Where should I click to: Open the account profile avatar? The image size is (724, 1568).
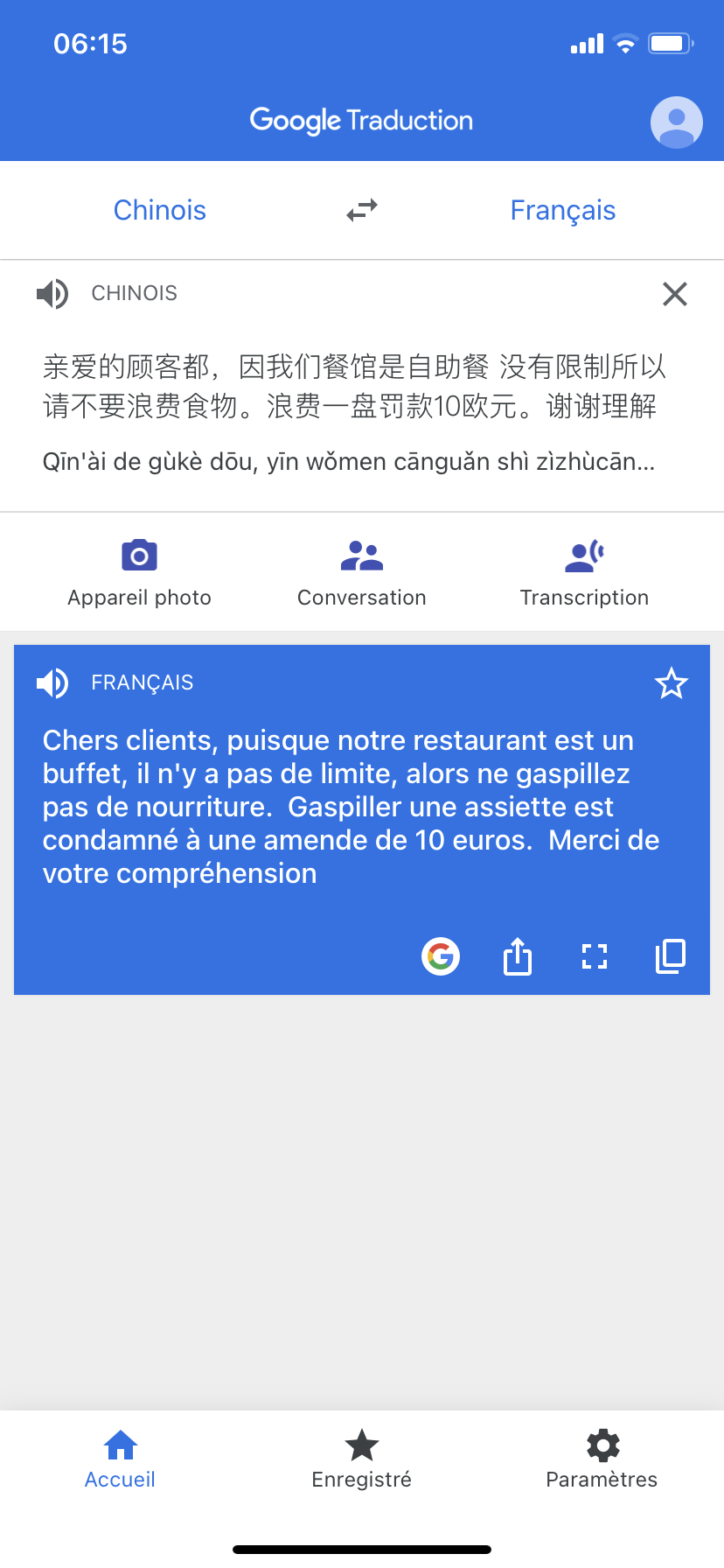(x=676, y=122)
